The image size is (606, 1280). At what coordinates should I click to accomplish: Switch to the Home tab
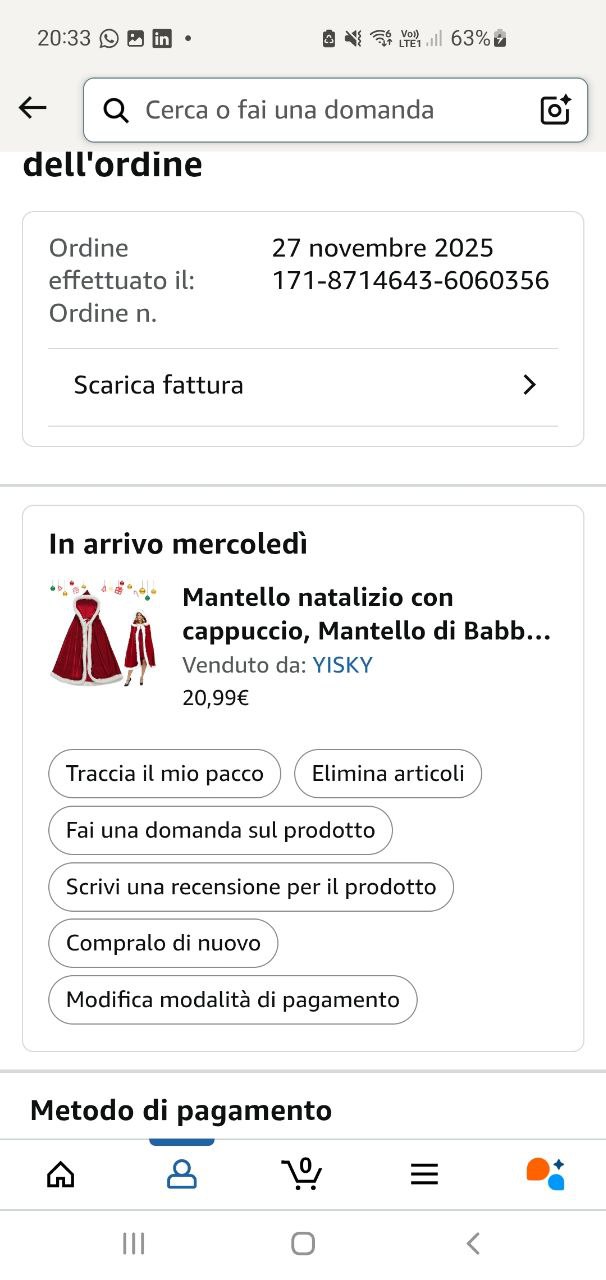(x=61, y=1174)
